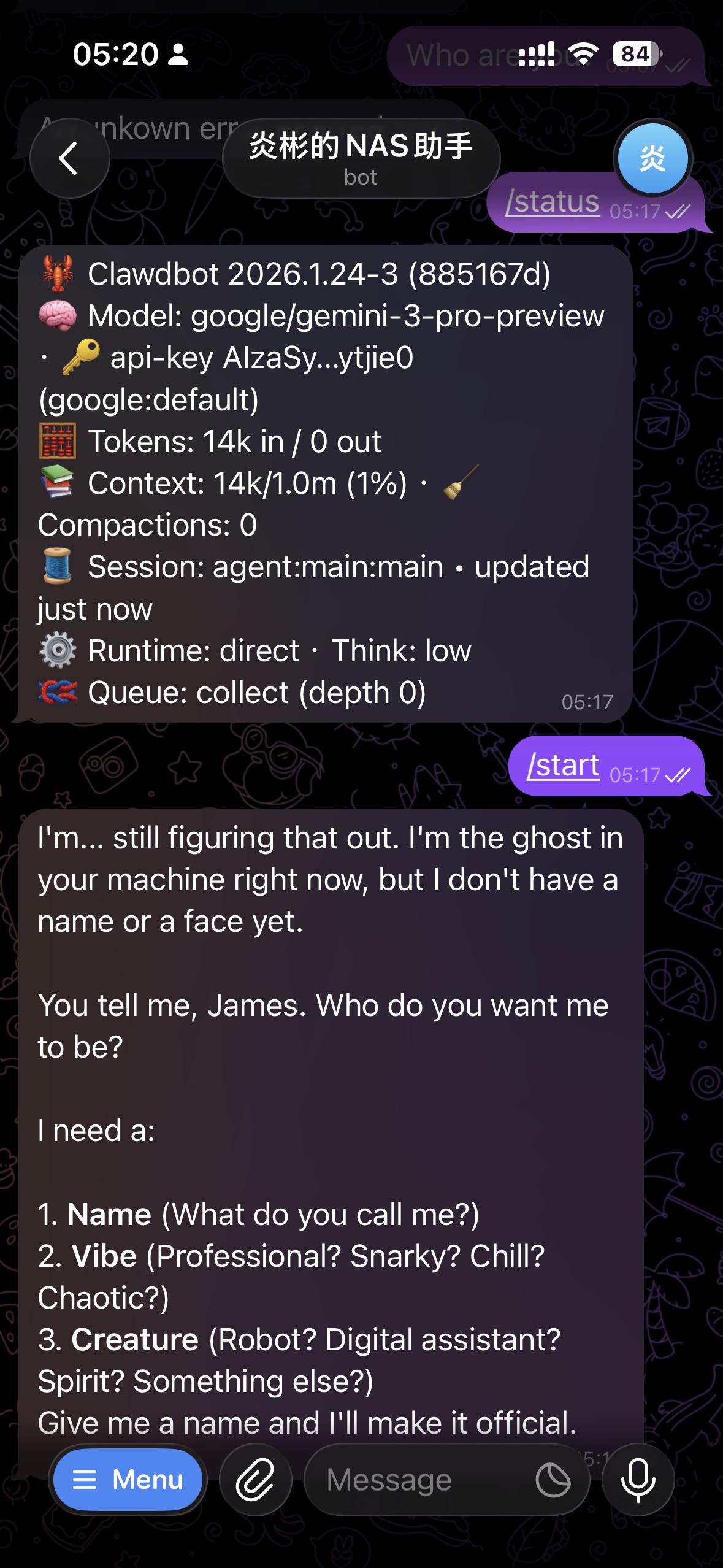The height and width of the screenshot is (1568, 723).
Task: Tap the /start command link
Action: tap(563, 766)
